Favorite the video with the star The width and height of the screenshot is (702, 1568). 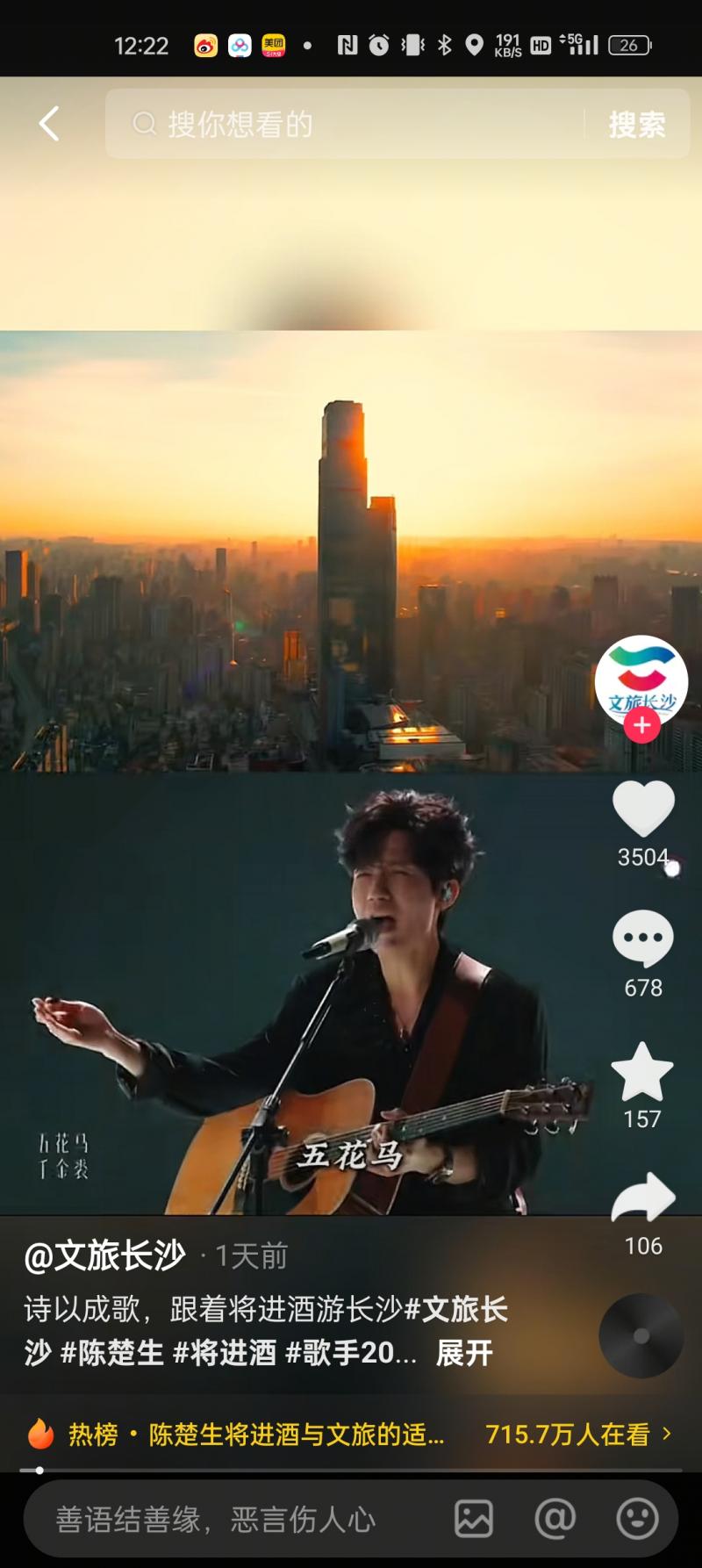coord(642,1072)
